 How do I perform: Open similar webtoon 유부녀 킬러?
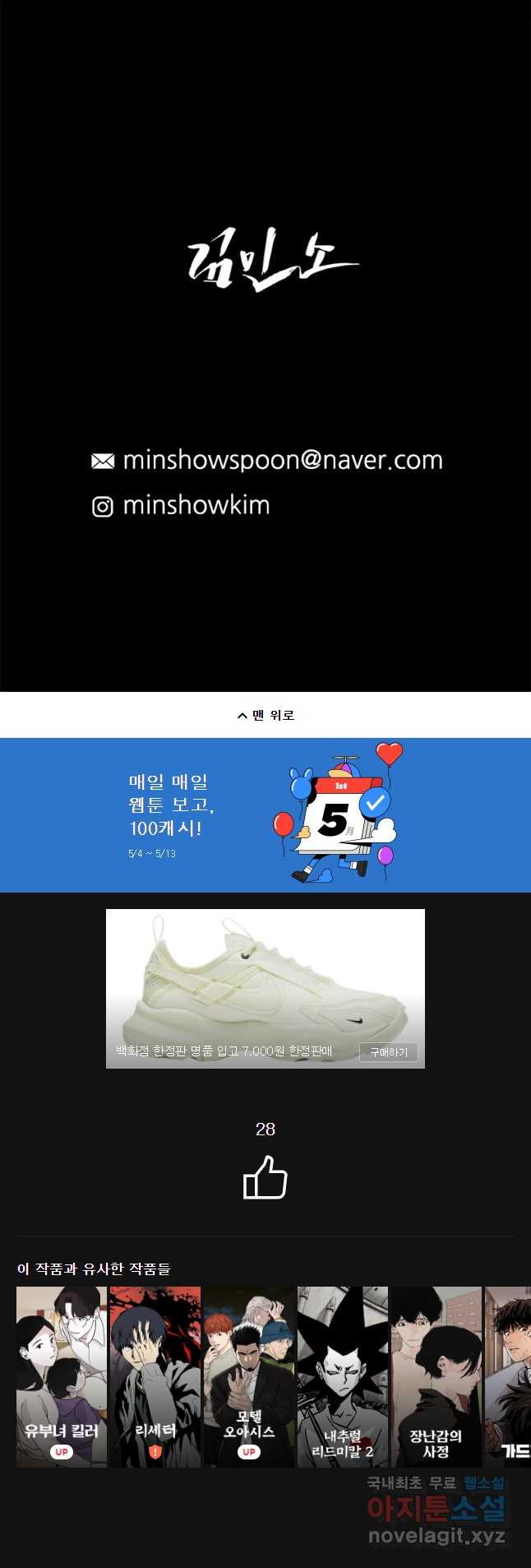tap(62, 1375)
